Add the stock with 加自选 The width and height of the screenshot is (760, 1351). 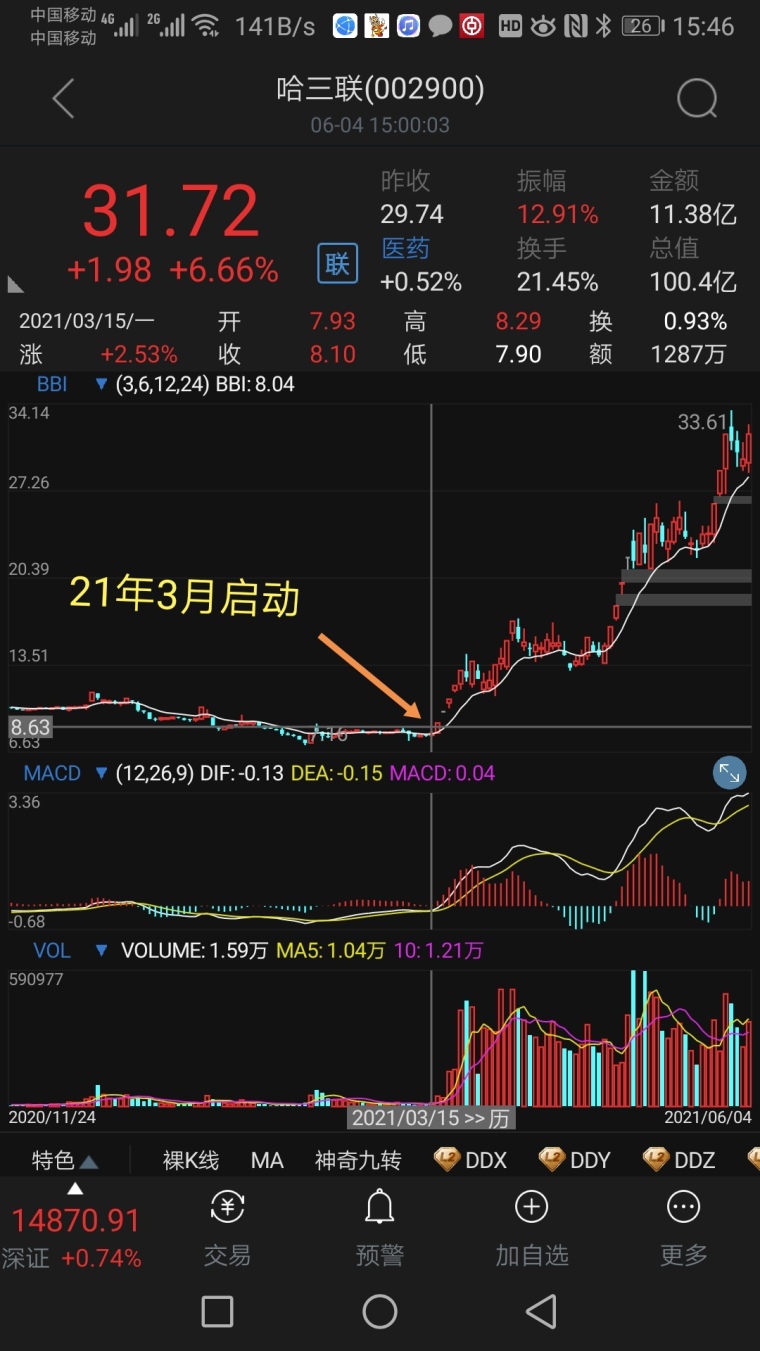pos(532,1229)
